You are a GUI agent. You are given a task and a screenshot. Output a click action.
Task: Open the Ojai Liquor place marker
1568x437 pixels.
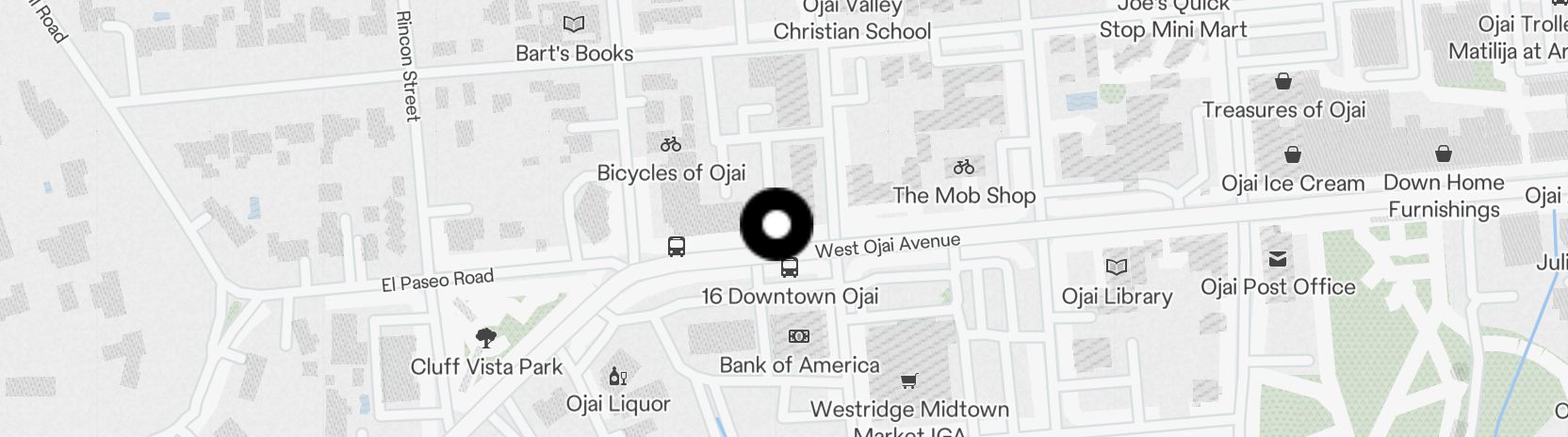[x=618, y=377]
